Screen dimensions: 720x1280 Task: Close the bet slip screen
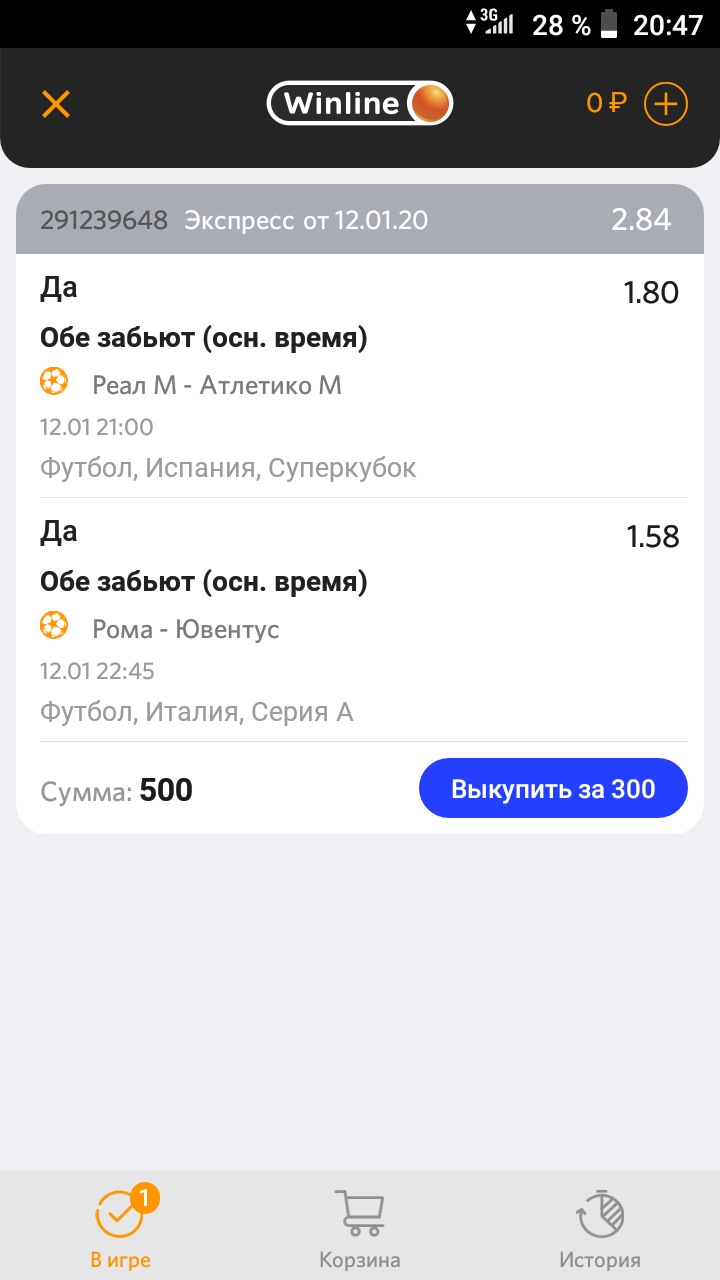click(x=56, y=104)
